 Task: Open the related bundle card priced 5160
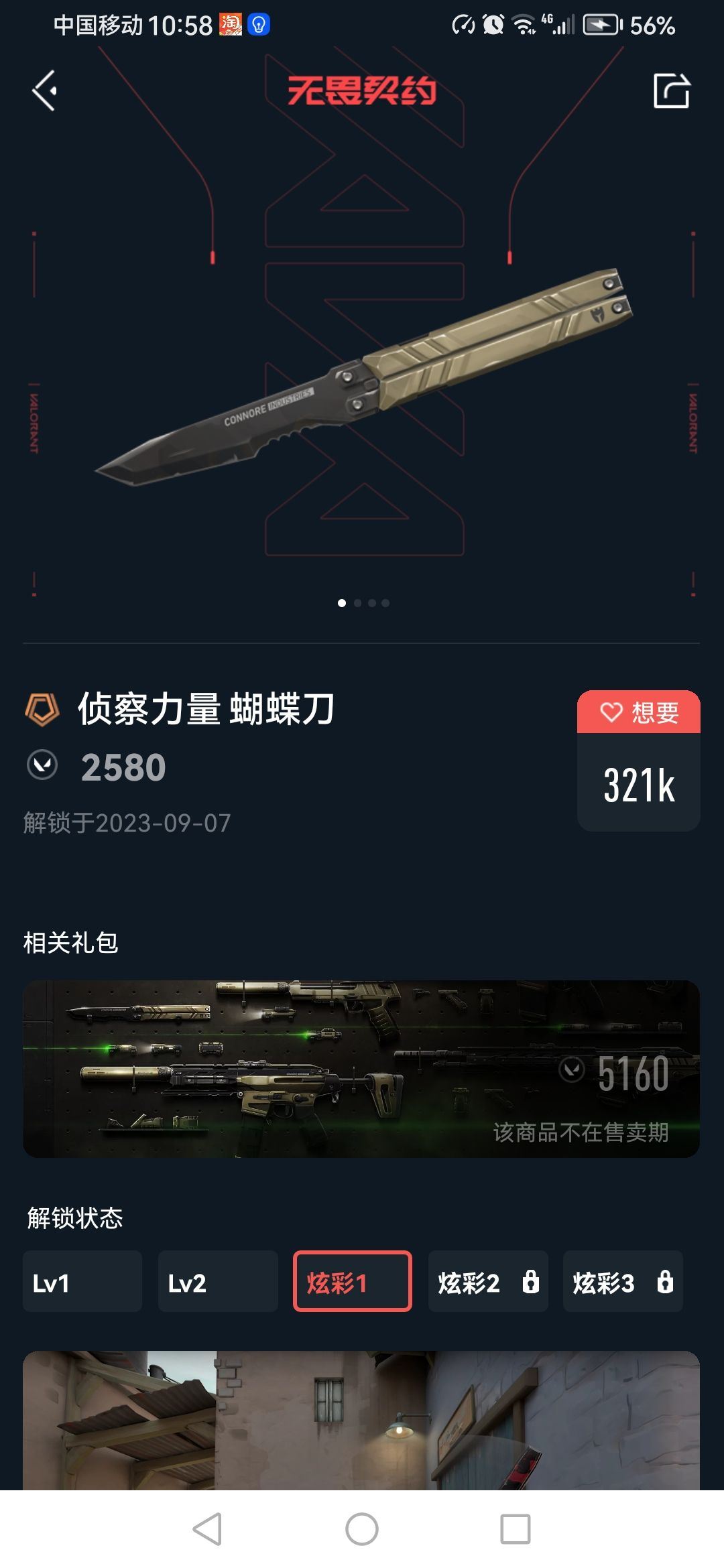(x=361, y=1069)
